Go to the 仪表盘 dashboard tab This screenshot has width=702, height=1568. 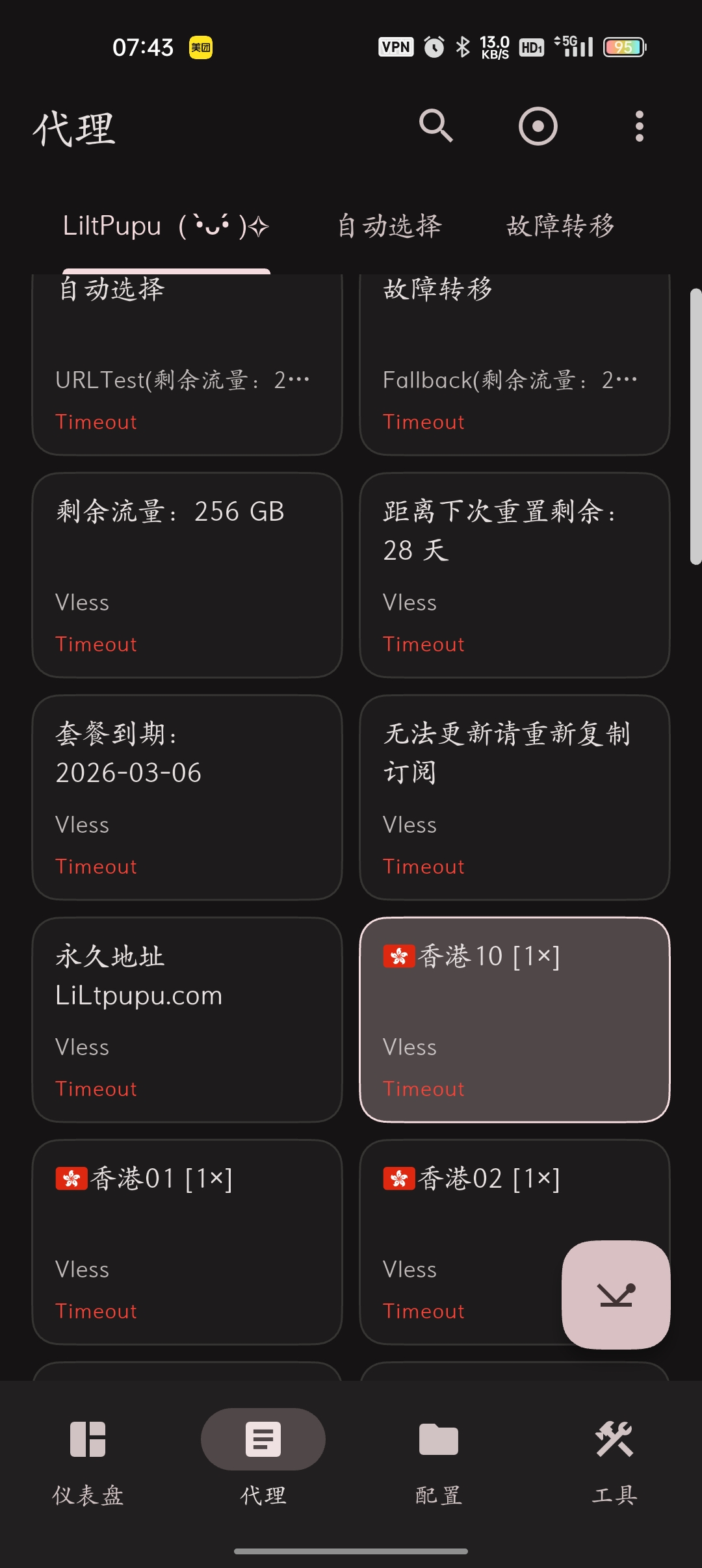88,1457
